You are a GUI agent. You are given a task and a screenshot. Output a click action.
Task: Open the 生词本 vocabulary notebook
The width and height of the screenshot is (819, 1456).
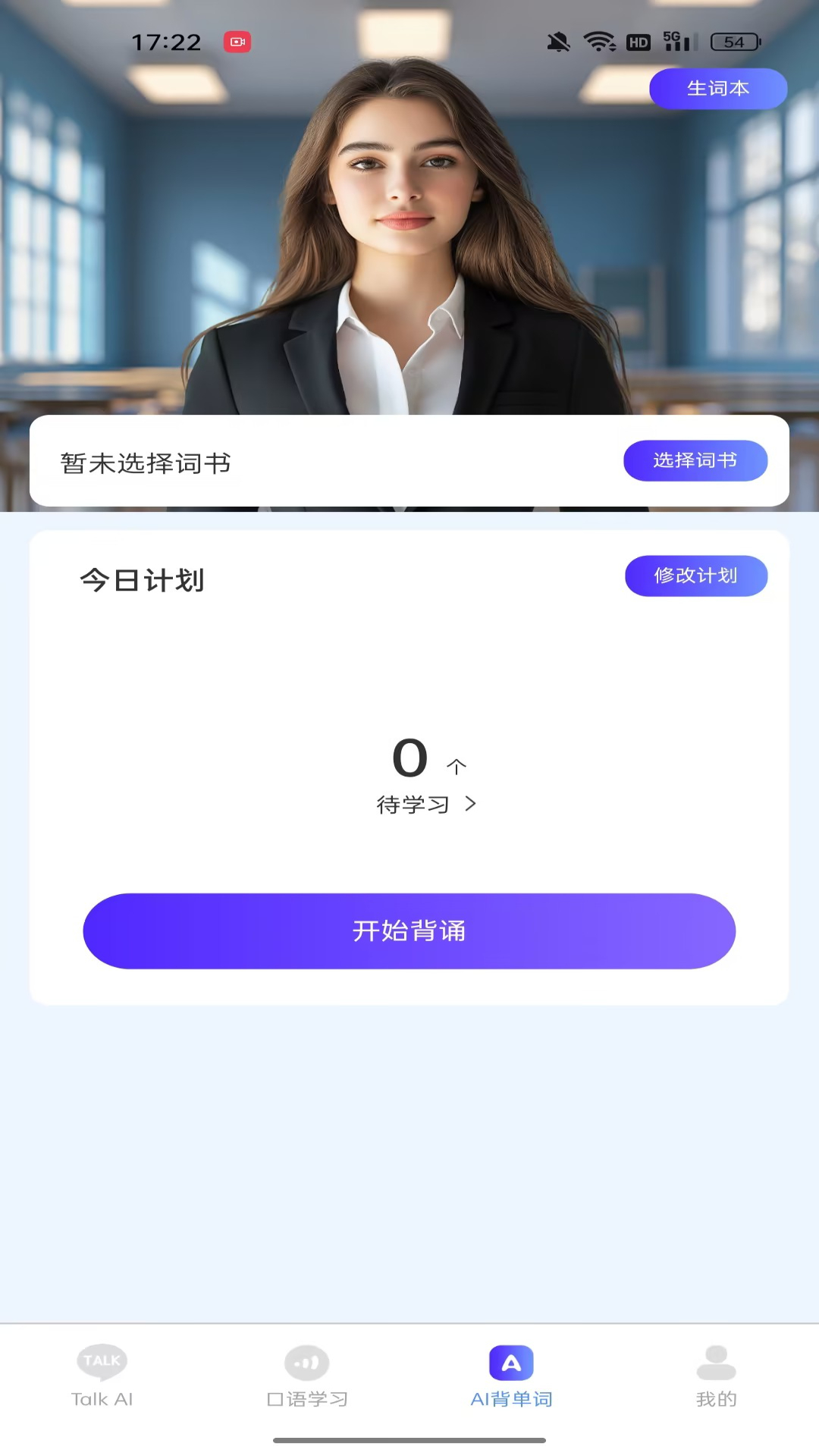(x=717, y=89)
